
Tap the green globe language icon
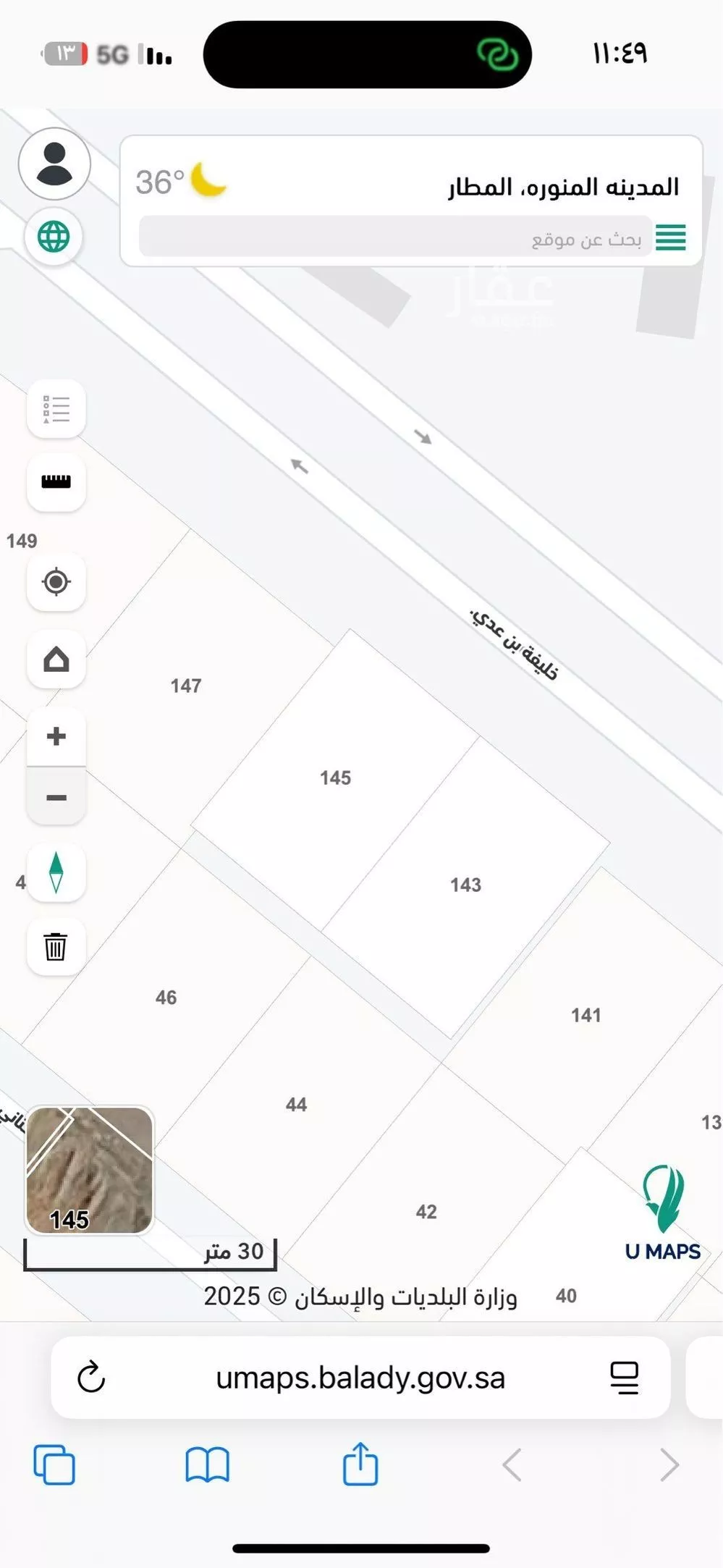(54, 237)
